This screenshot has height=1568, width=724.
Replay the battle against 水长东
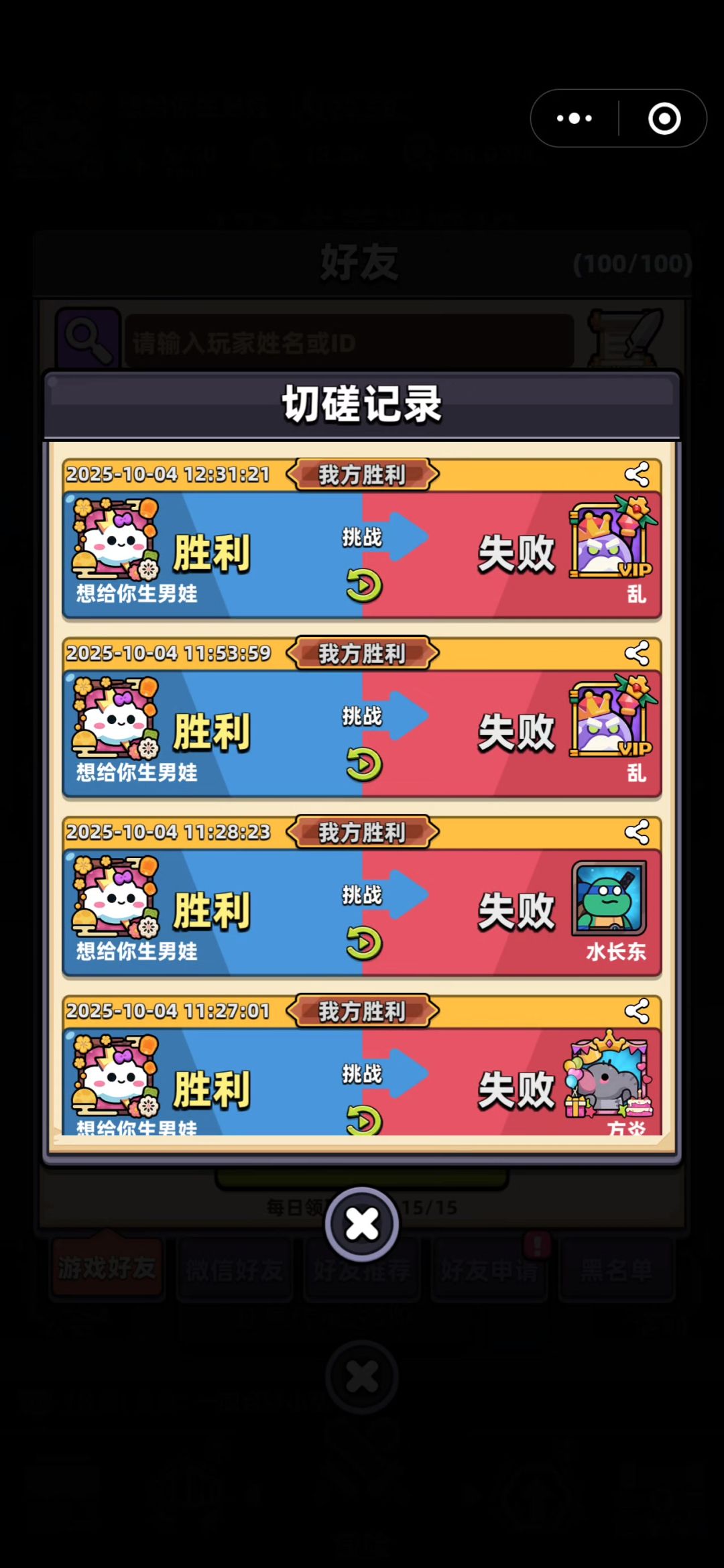[364, 943]
